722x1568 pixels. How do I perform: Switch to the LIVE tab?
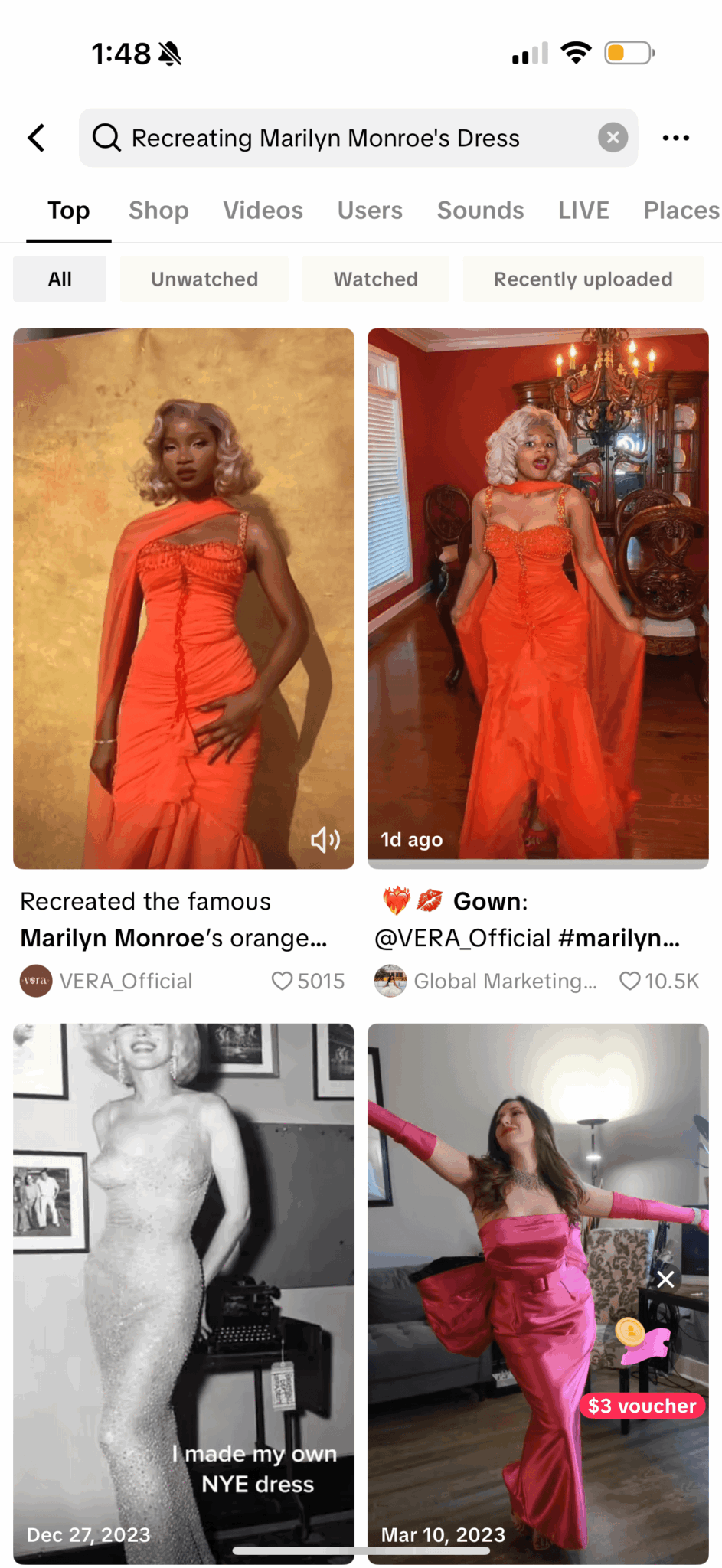click(583, 211)
